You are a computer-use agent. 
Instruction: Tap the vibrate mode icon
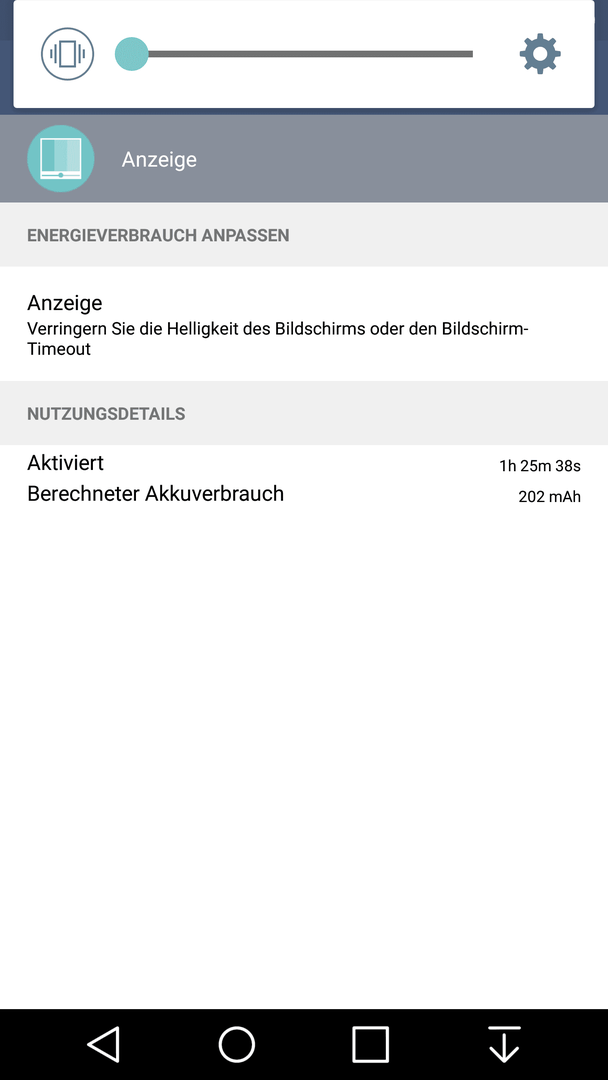coord(67,54)
